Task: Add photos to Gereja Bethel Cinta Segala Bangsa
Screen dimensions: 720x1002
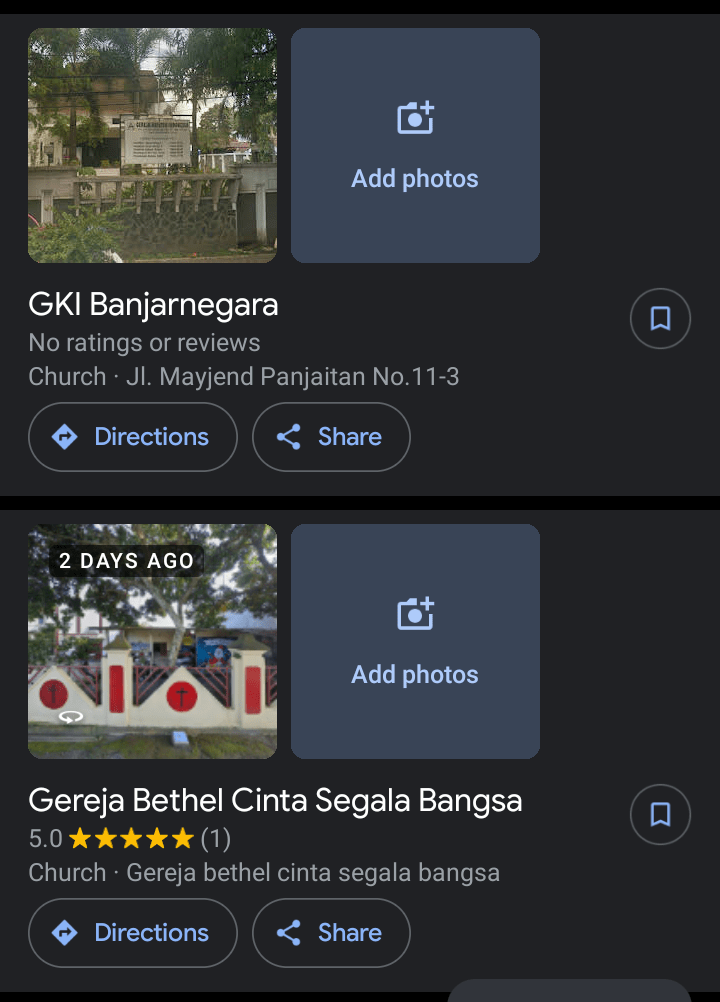Action: (x=415, y=642)
